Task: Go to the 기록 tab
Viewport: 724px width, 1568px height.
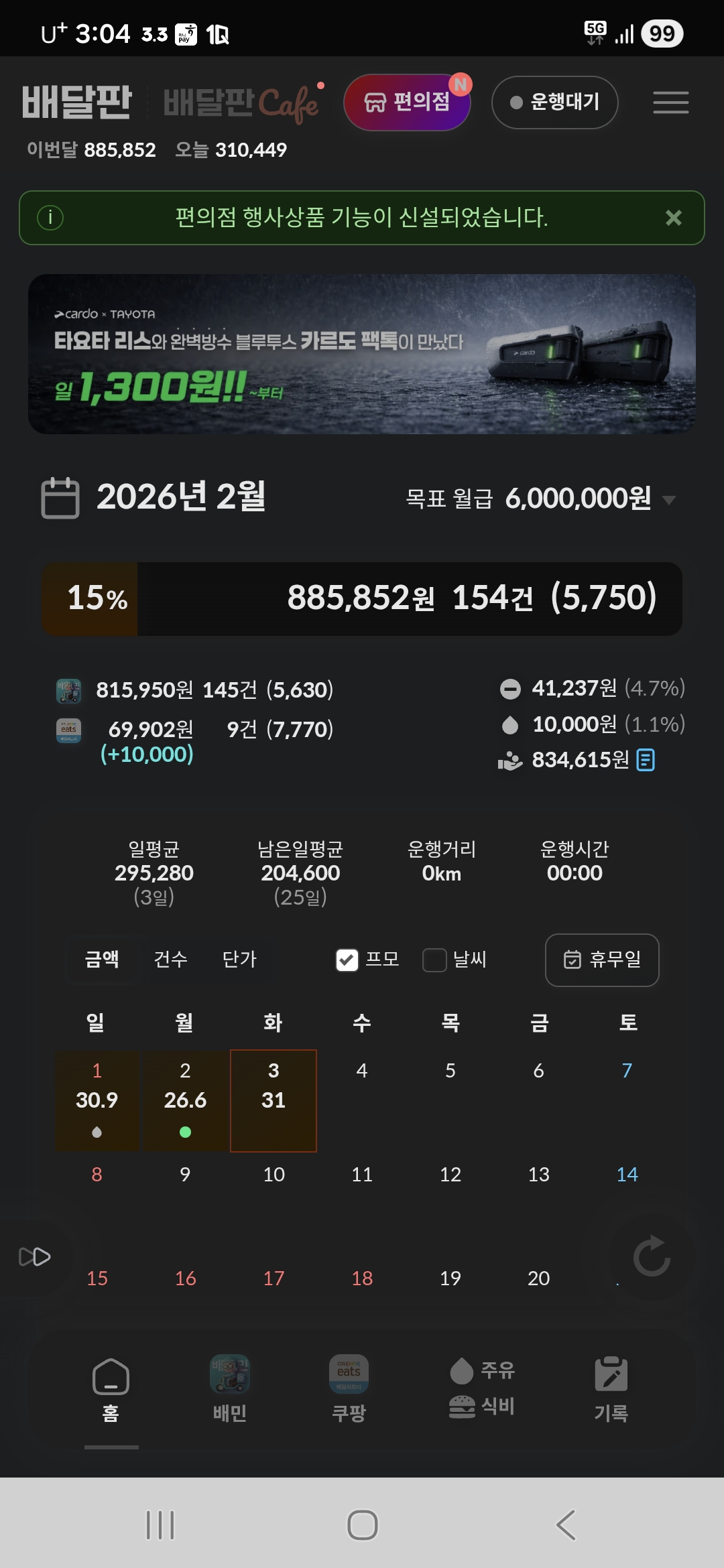Action: pyautogui.click(x=611, y=1387)
